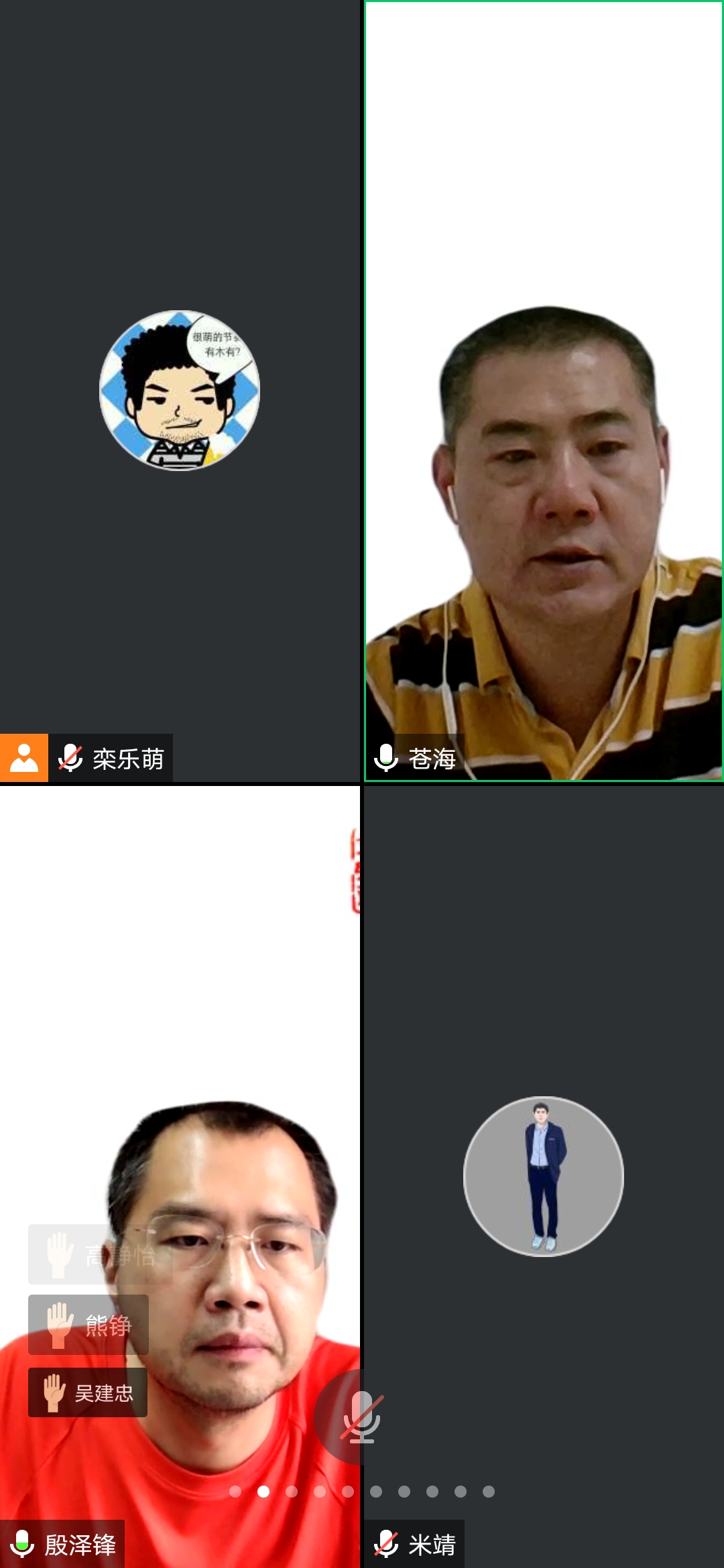Open participant list via orange member icon

pyautogui.click(x=22, y=758)
